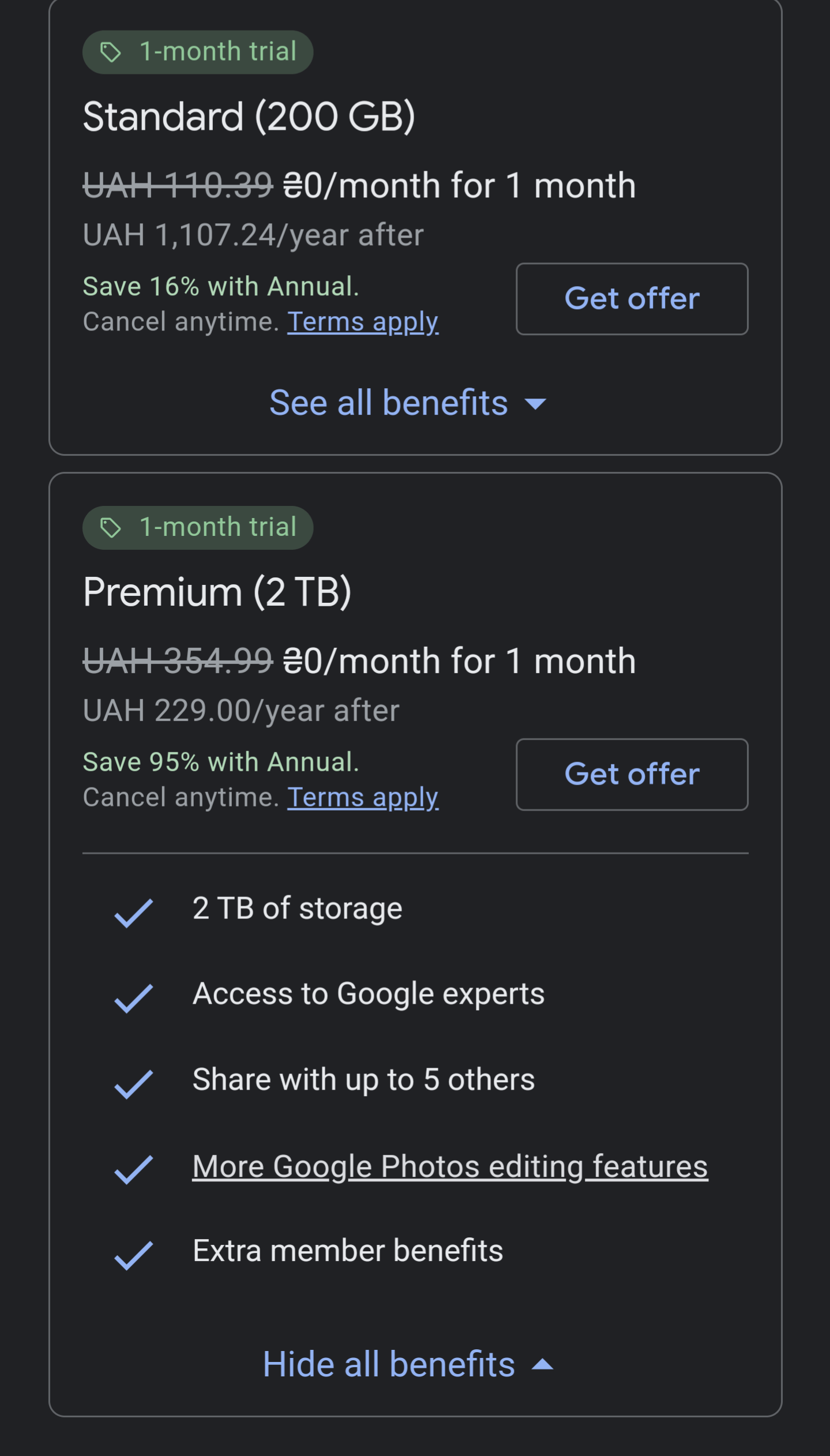830x1456 pixels.
Task: Select the 1-month trial badge on Standard plan
Action: 198,51
